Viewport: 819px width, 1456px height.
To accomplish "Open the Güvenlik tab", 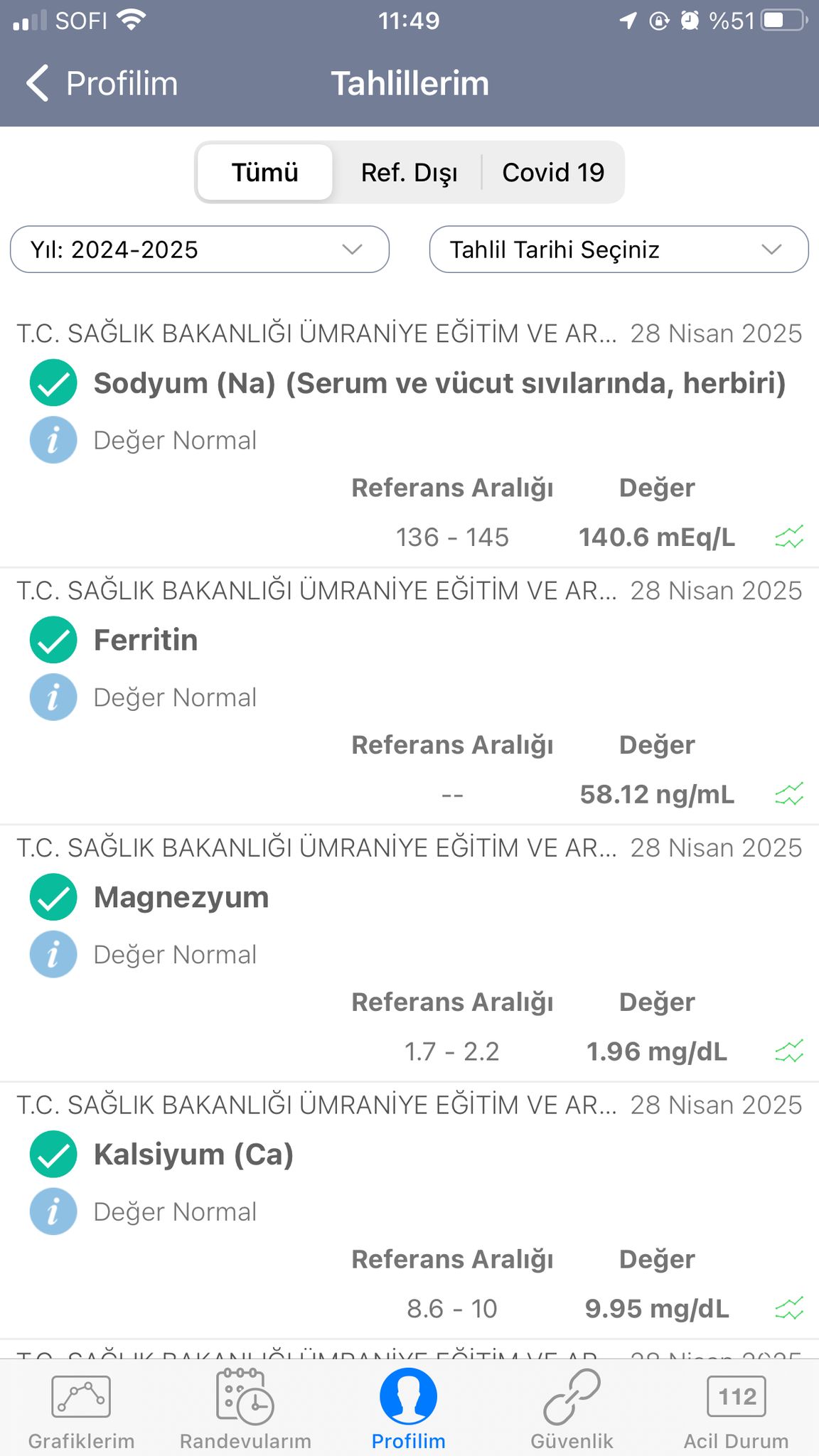I will coord(572,1409).
